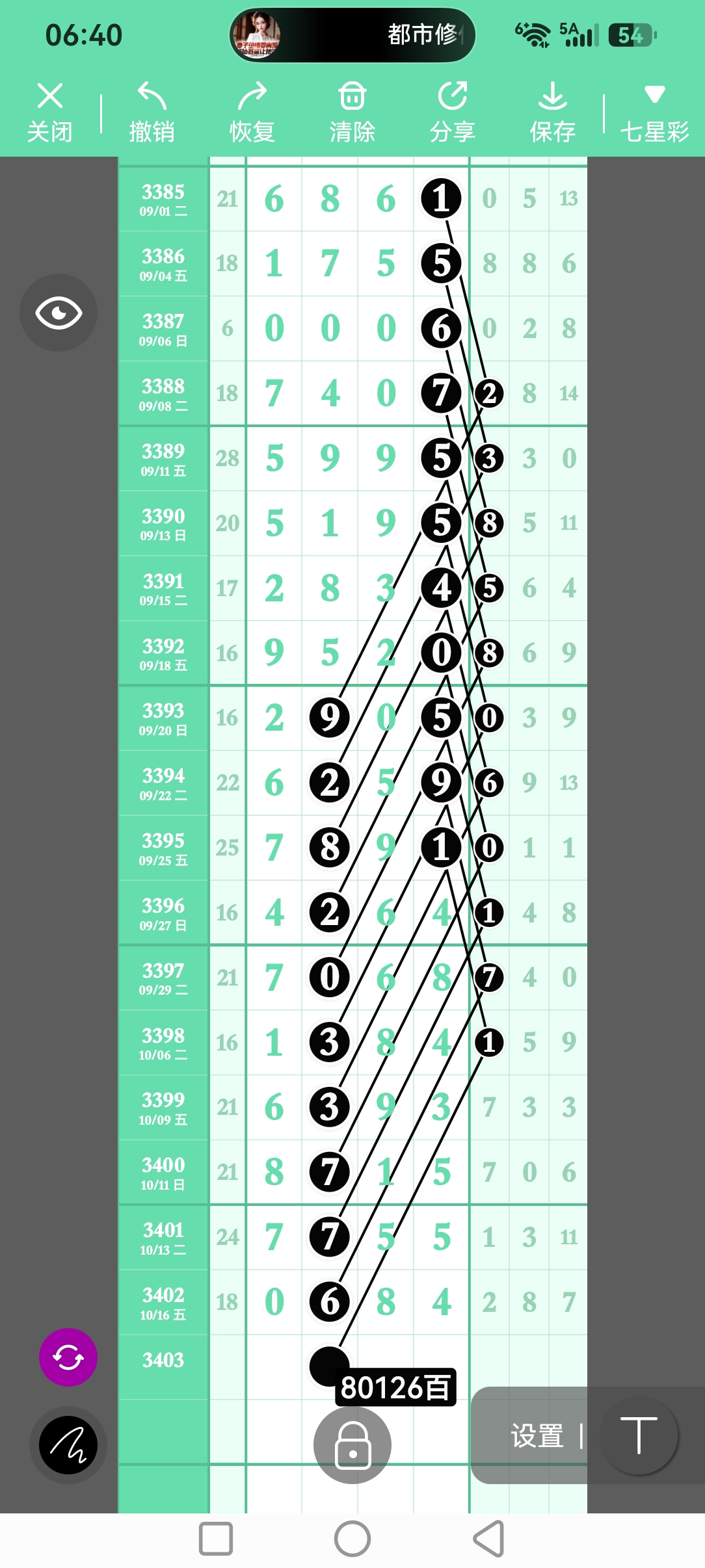This screenshot has width=705, height=1568.
Task: Open 设置 settings
Action: 537,1436
